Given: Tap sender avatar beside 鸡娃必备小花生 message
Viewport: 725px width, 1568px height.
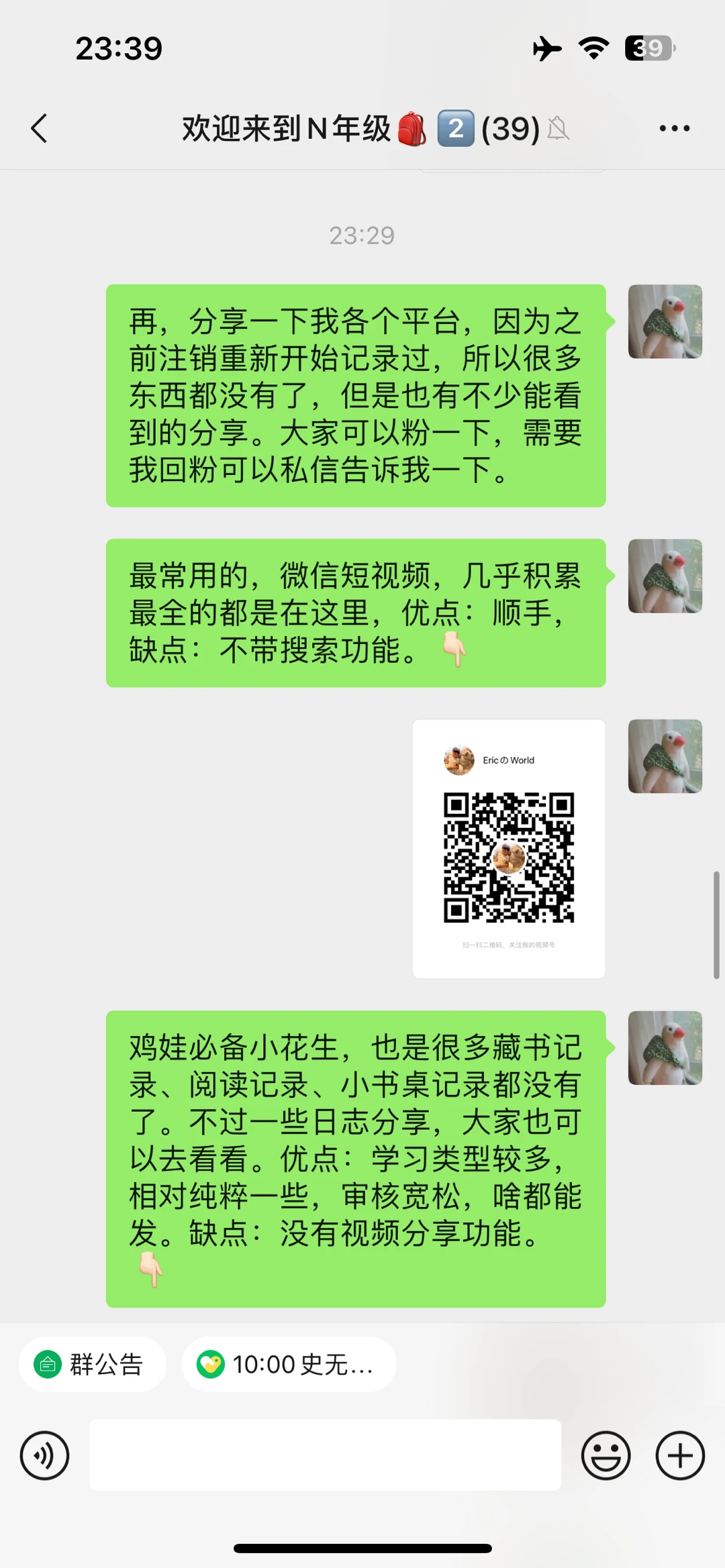Looking at the screenshot, I should point(665,1048).
